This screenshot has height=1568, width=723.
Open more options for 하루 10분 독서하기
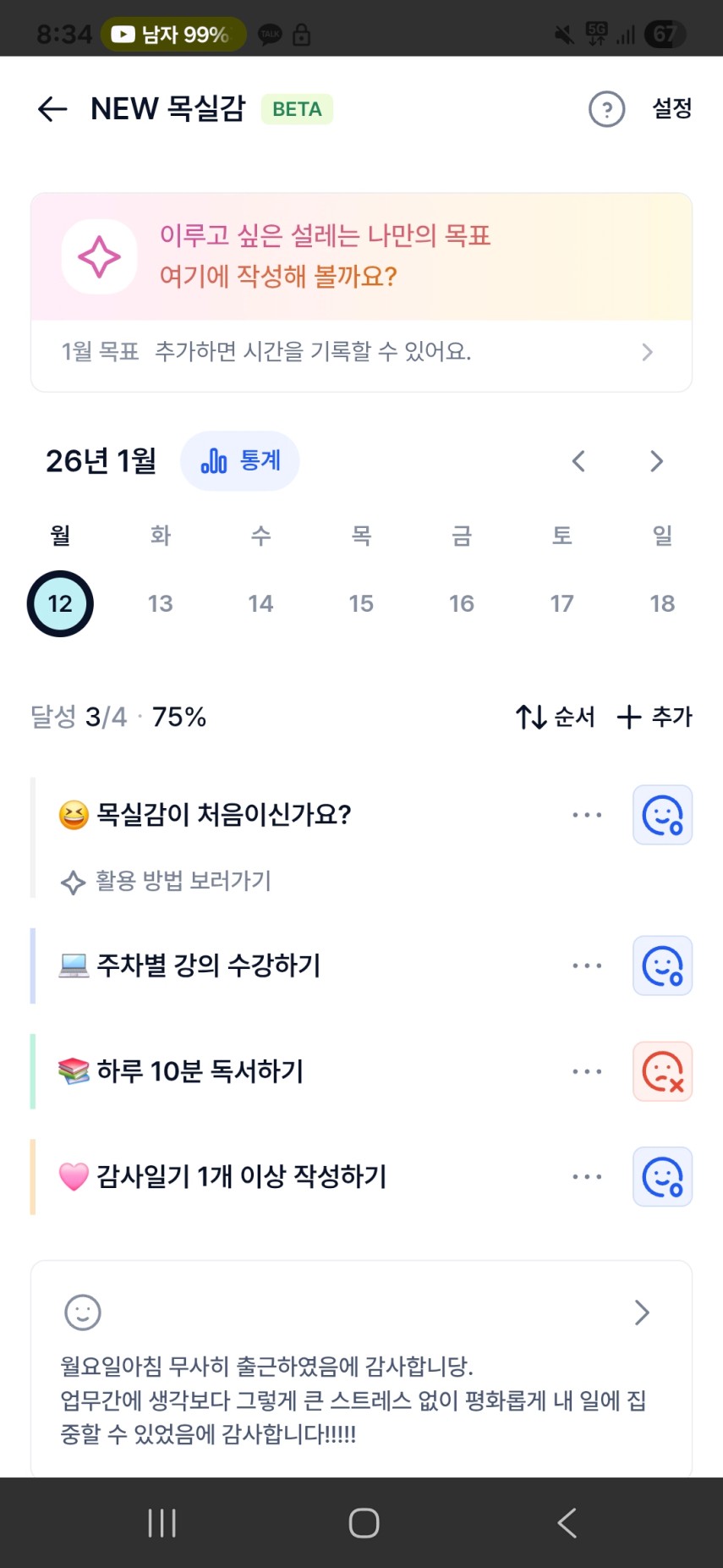coord(587,1071)
